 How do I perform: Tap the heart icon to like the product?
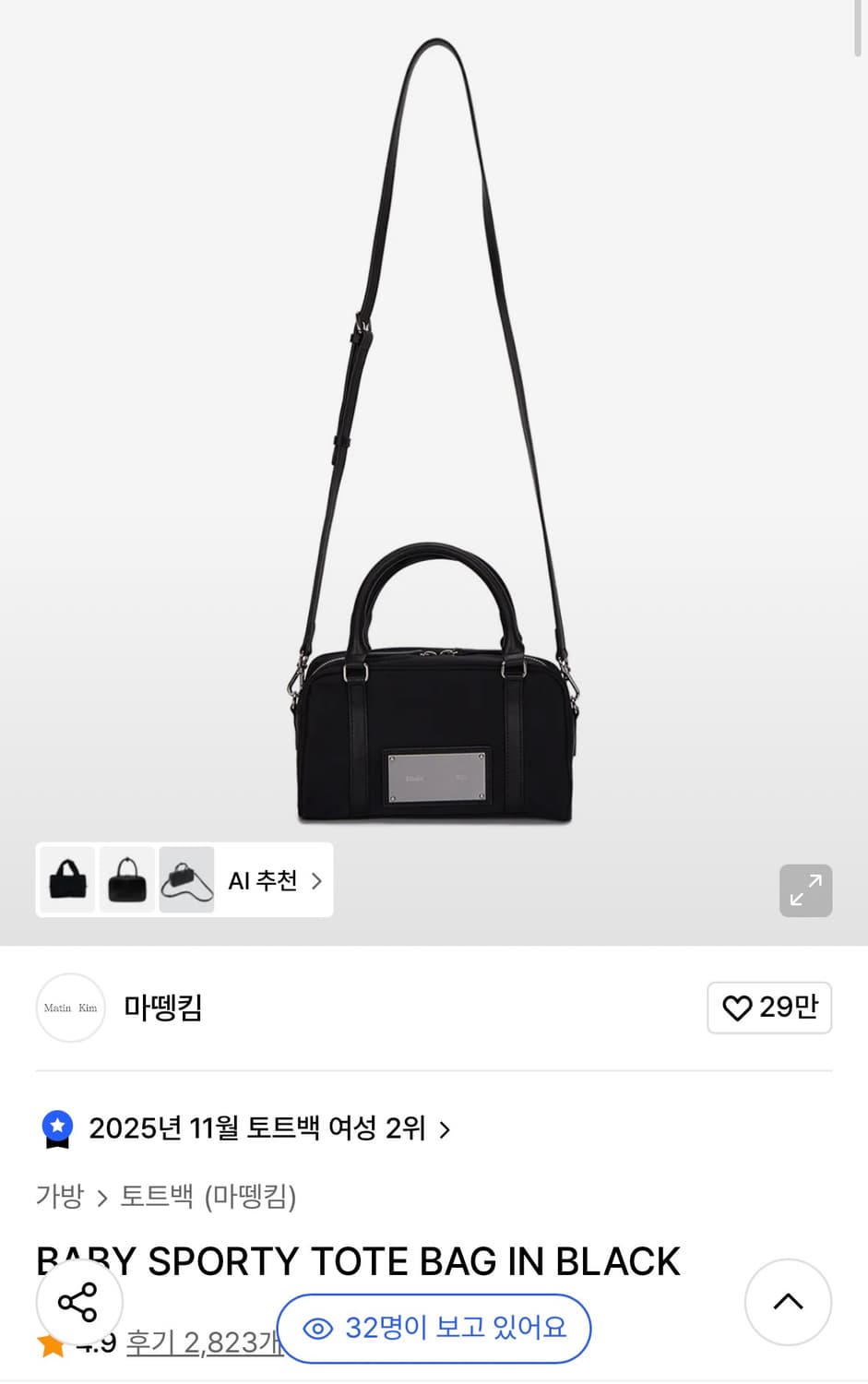pos(736,1008)
